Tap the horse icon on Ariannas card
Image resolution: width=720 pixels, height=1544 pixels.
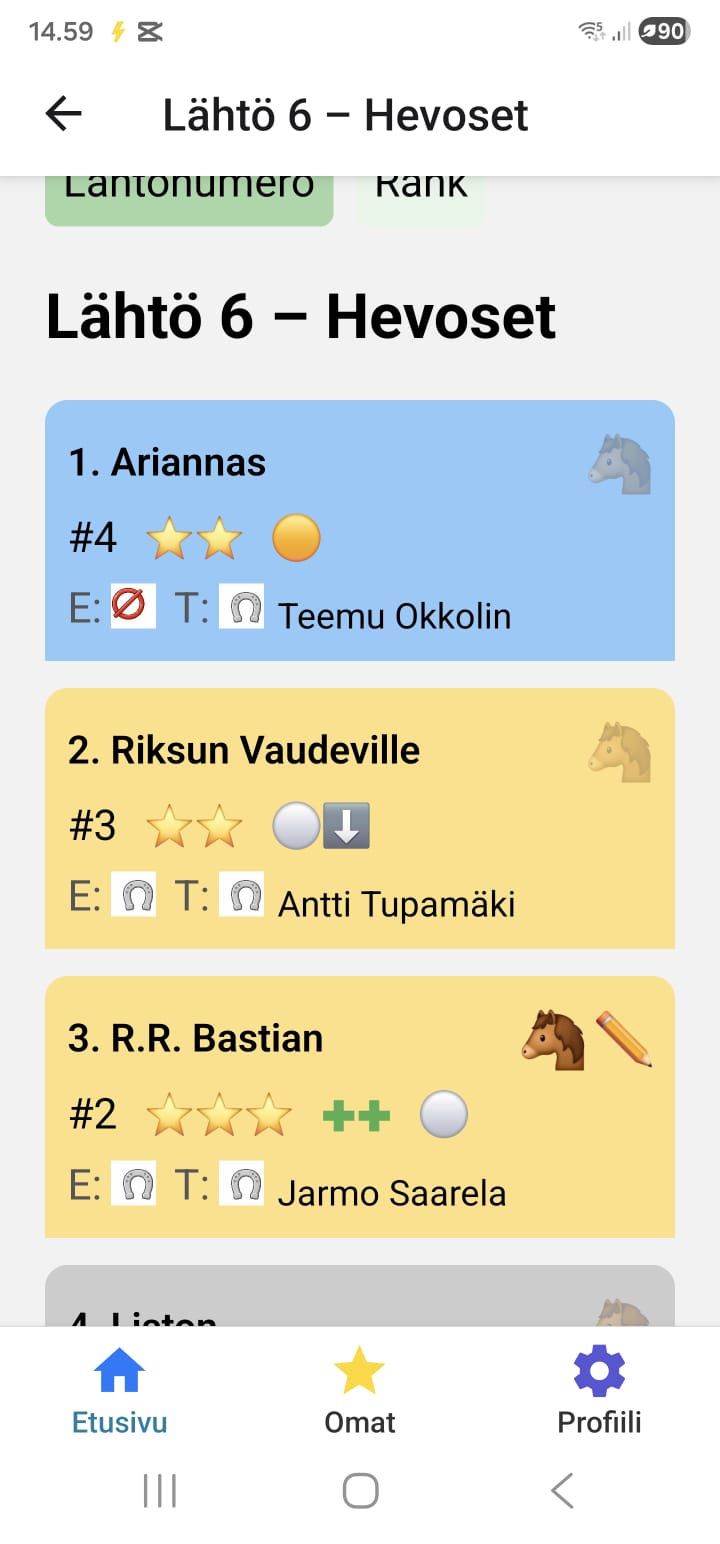pos(620,465)
